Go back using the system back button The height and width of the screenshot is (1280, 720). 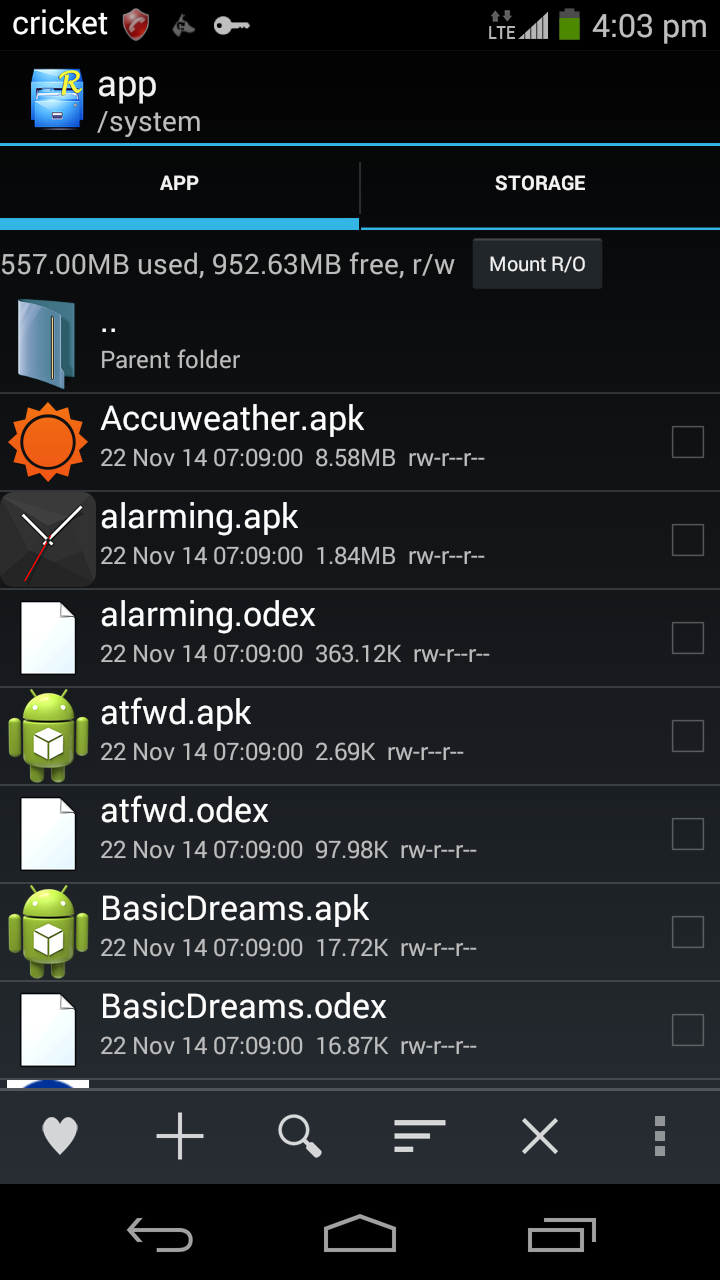[160, 1235]
